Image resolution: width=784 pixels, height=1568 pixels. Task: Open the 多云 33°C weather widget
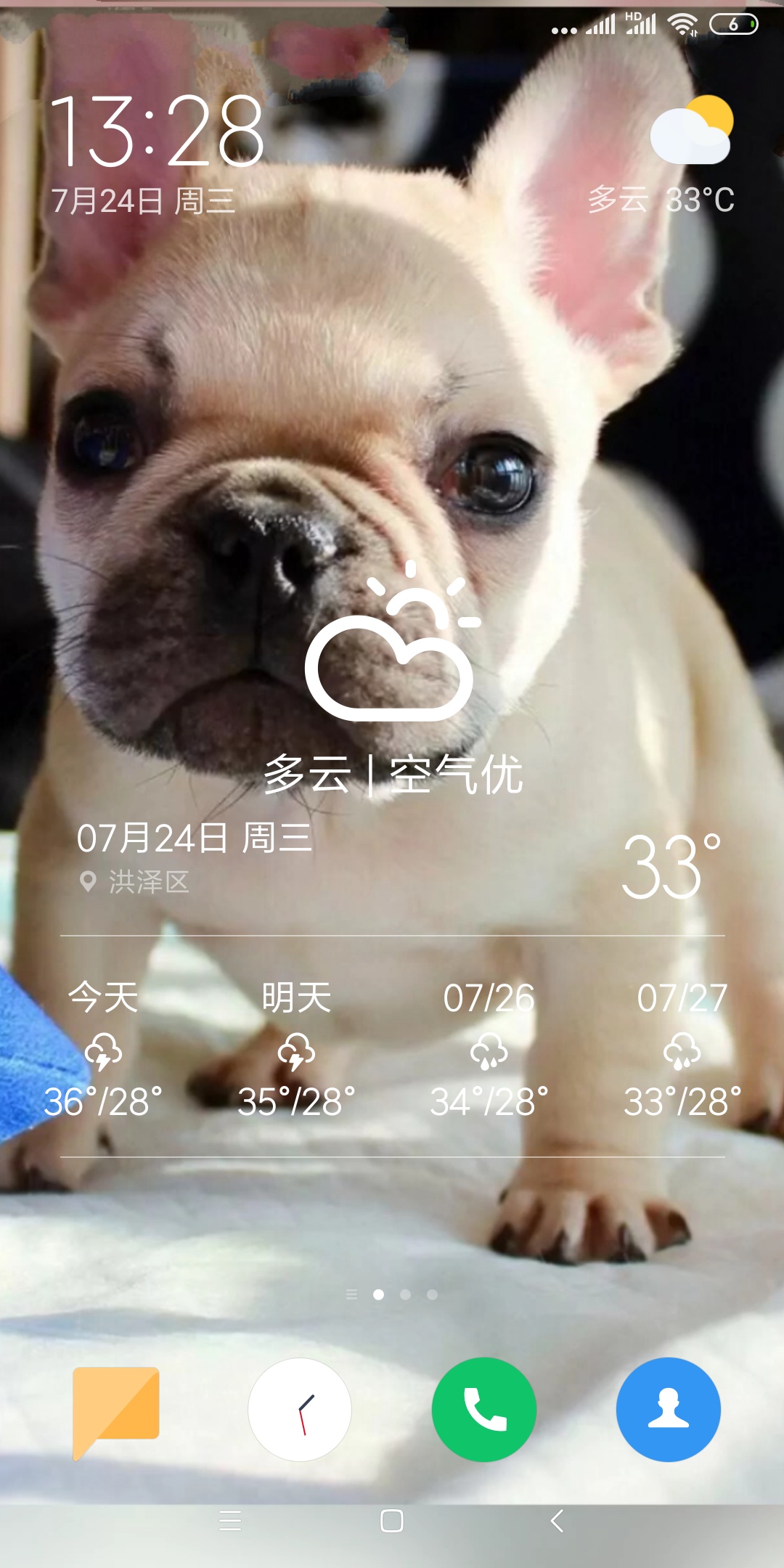(662, 156)
